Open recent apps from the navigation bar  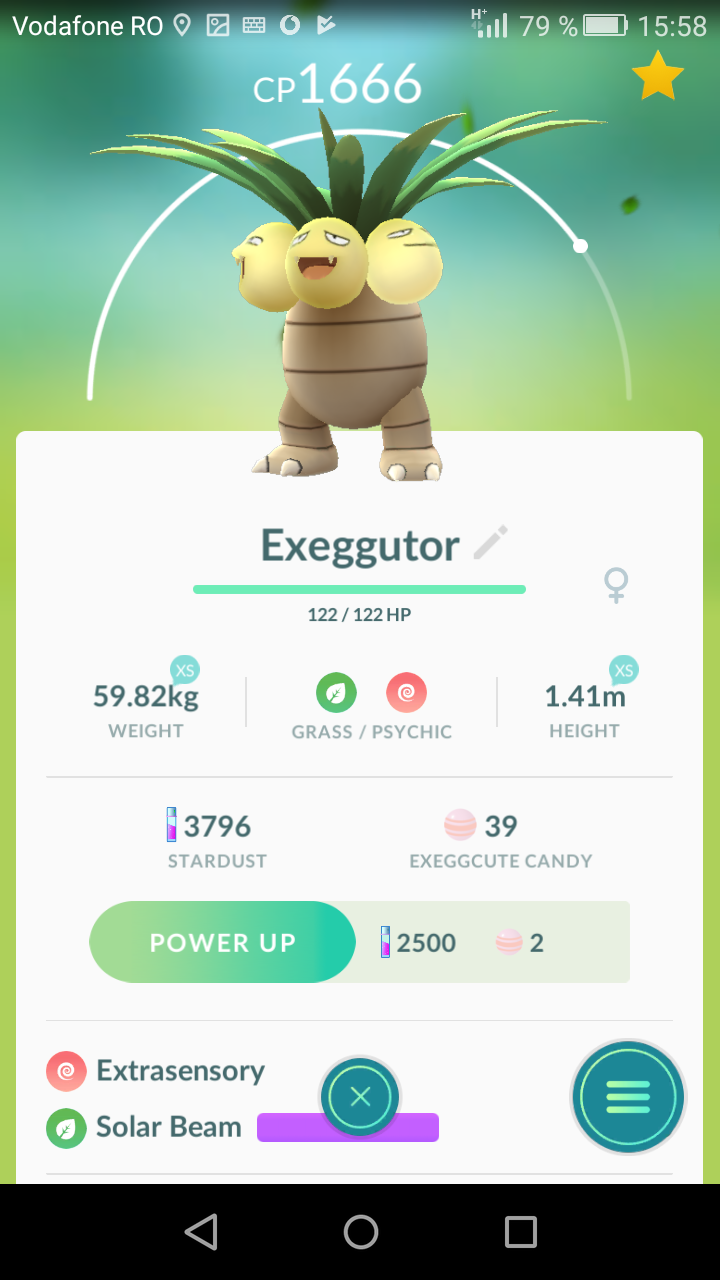click(520, 1232)
